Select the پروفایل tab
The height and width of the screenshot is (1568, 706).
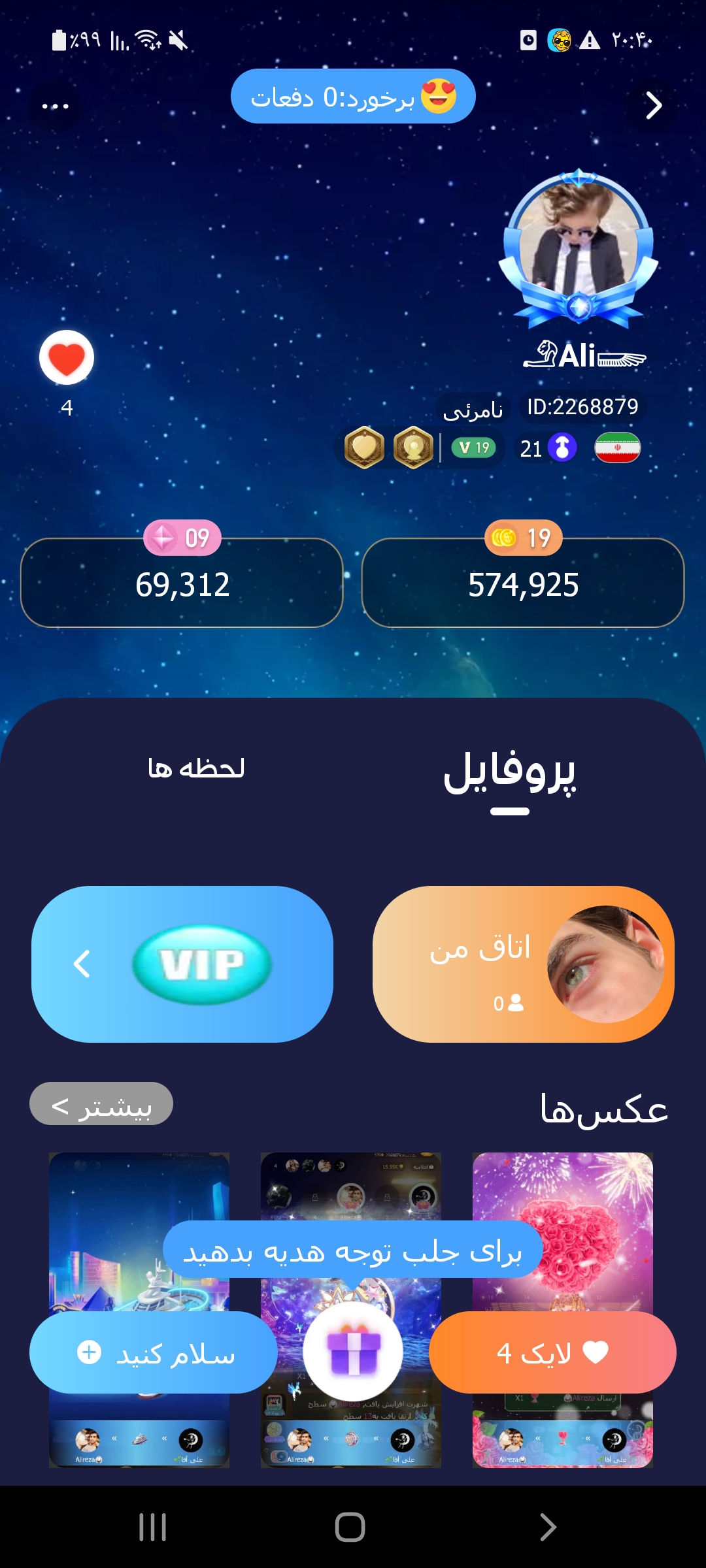(x=510, y=774)
